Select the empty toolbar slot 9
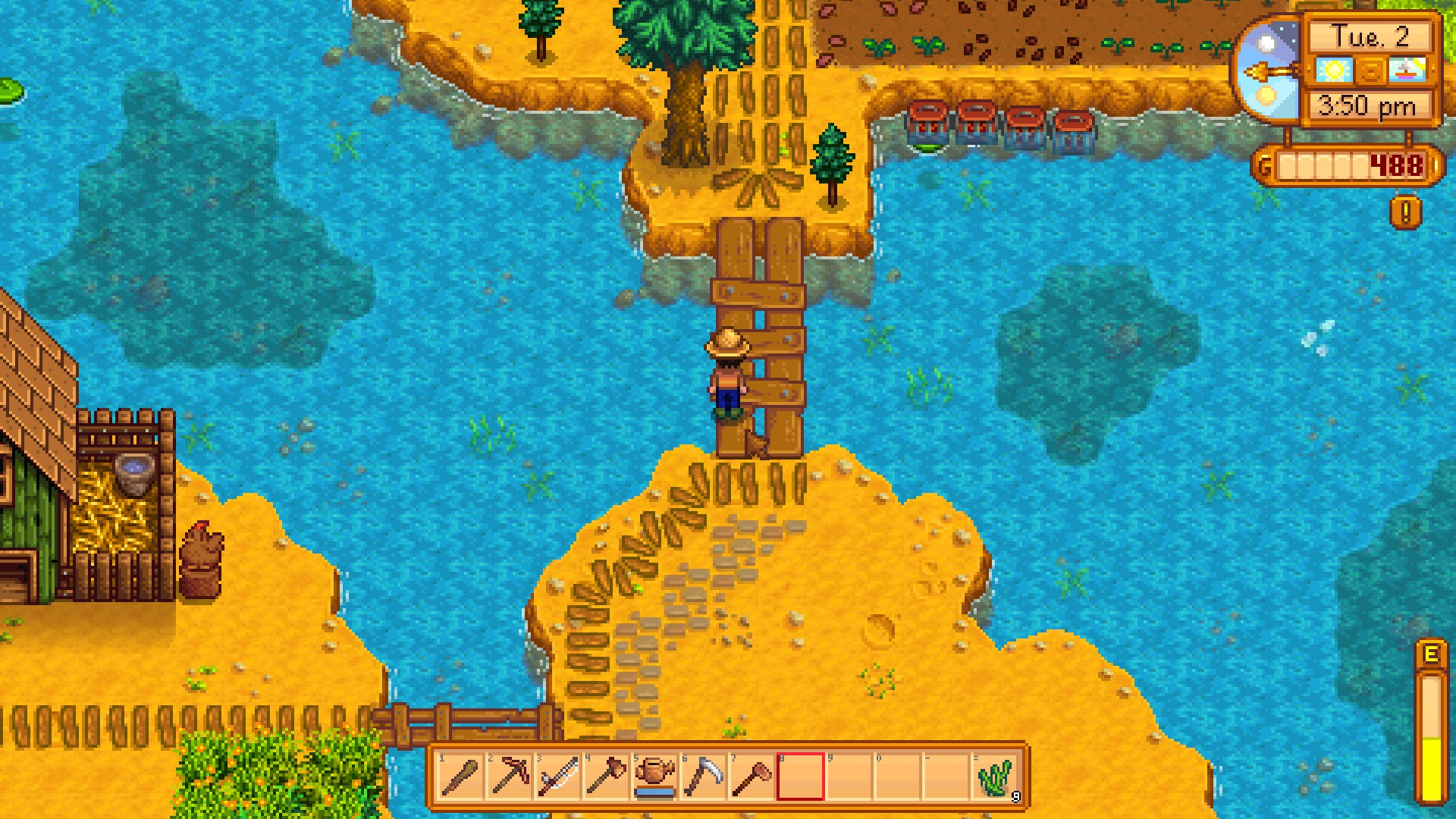 849,777
